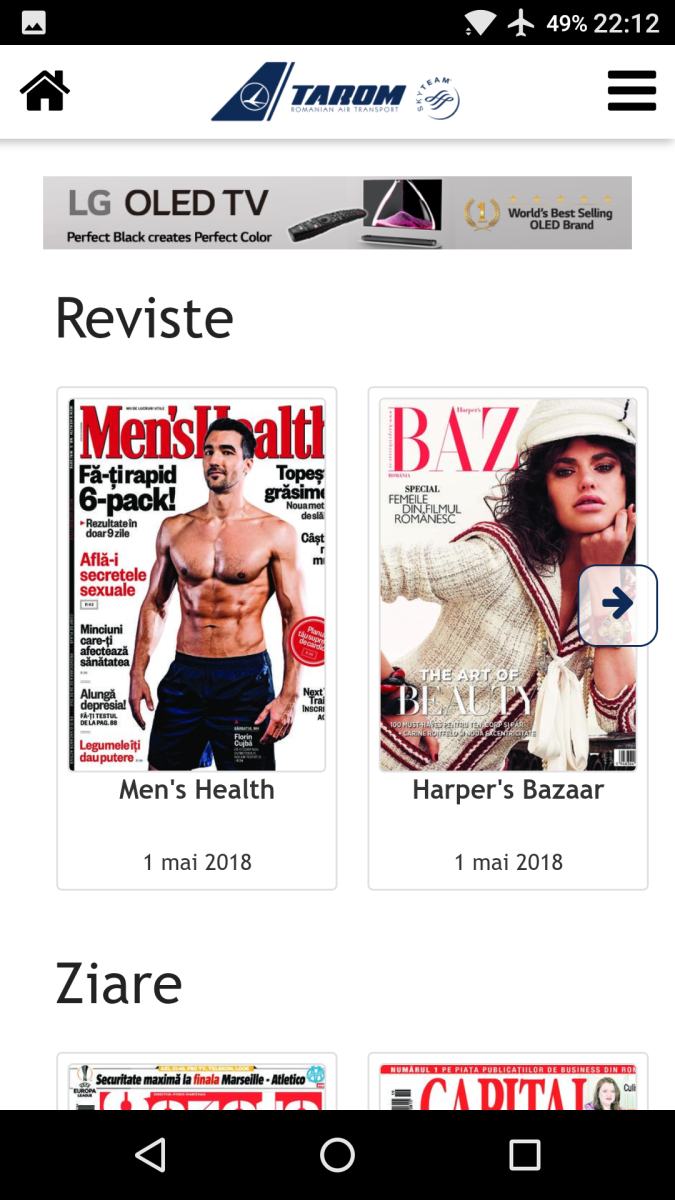Show next magazines with the arrow button
The height and width of the screenshot is (1200, 675).
(618, 605)
